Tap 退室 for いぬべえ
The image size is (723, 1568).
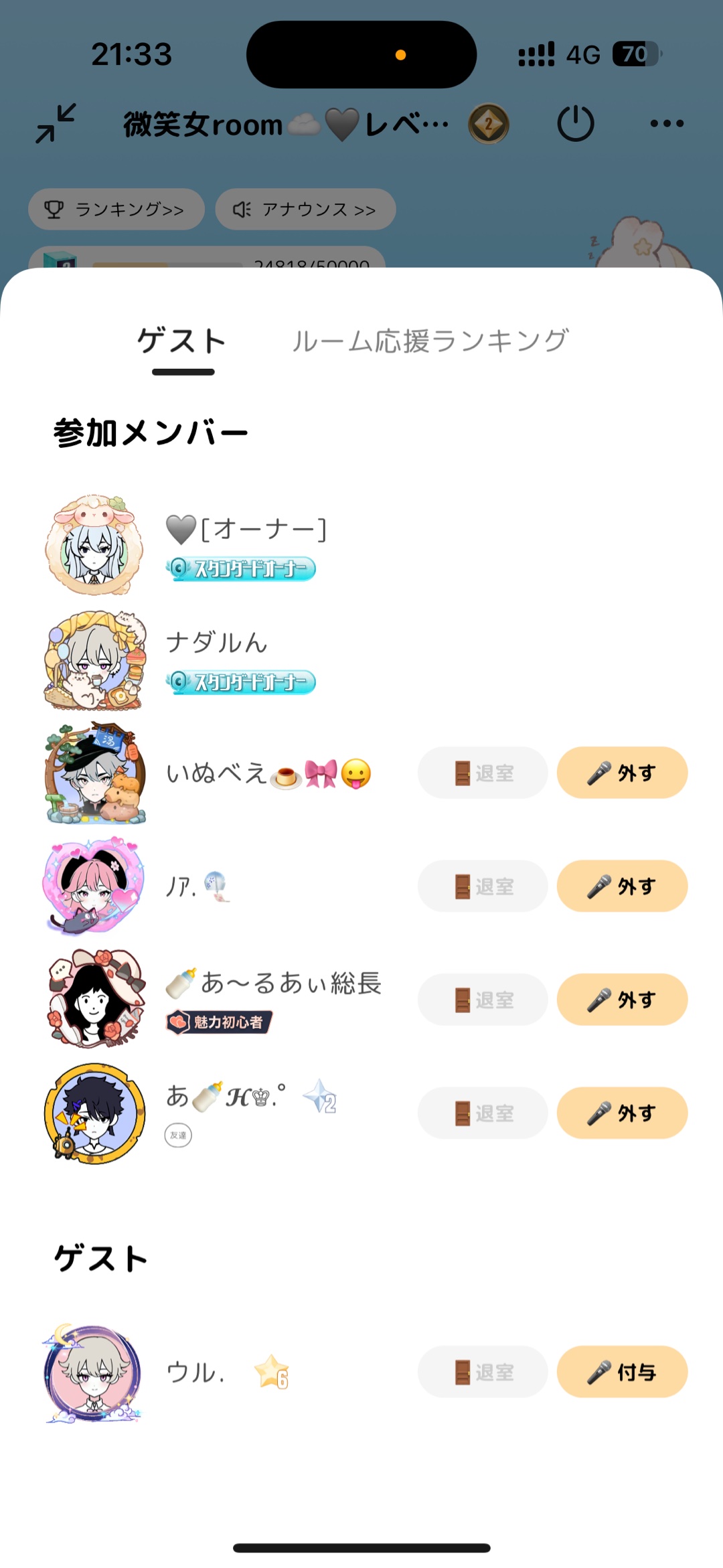pos(483,773)
